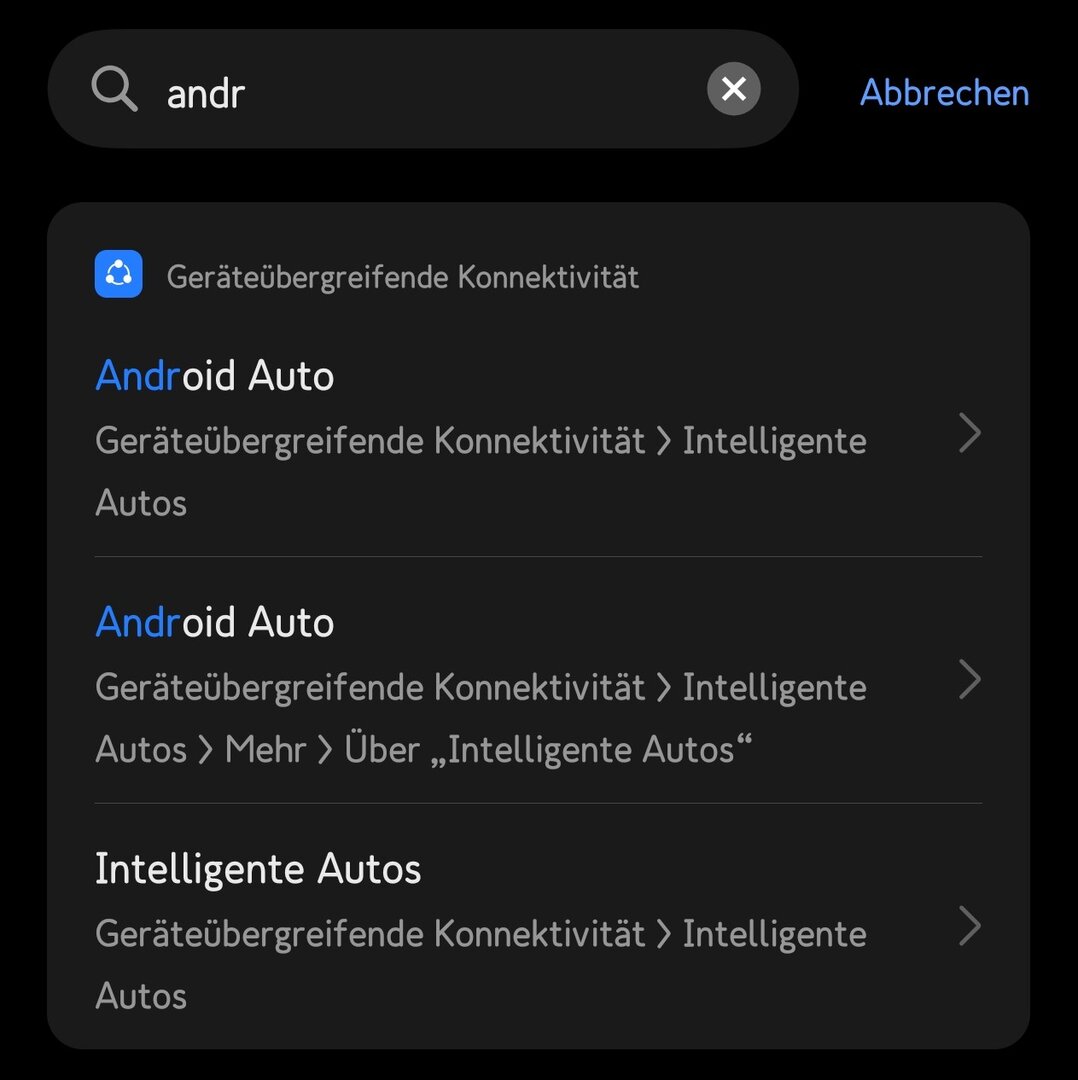The height and width of the screenshot is (1080, 1078).
Task: Open Android Auto result under Intelligente Autos
Action: [538, 436]
